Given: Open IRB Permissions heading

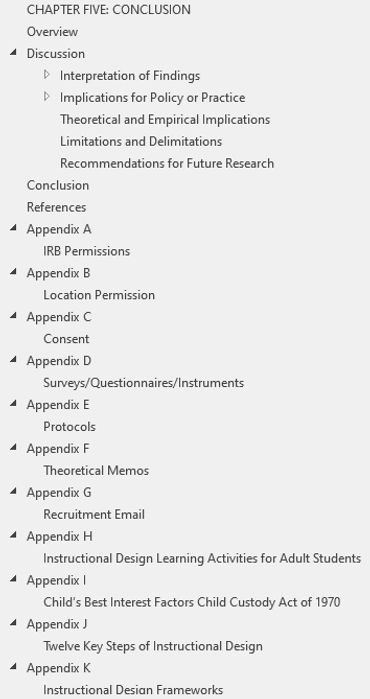Looking at the screenshot, I should tap(86, 251).
